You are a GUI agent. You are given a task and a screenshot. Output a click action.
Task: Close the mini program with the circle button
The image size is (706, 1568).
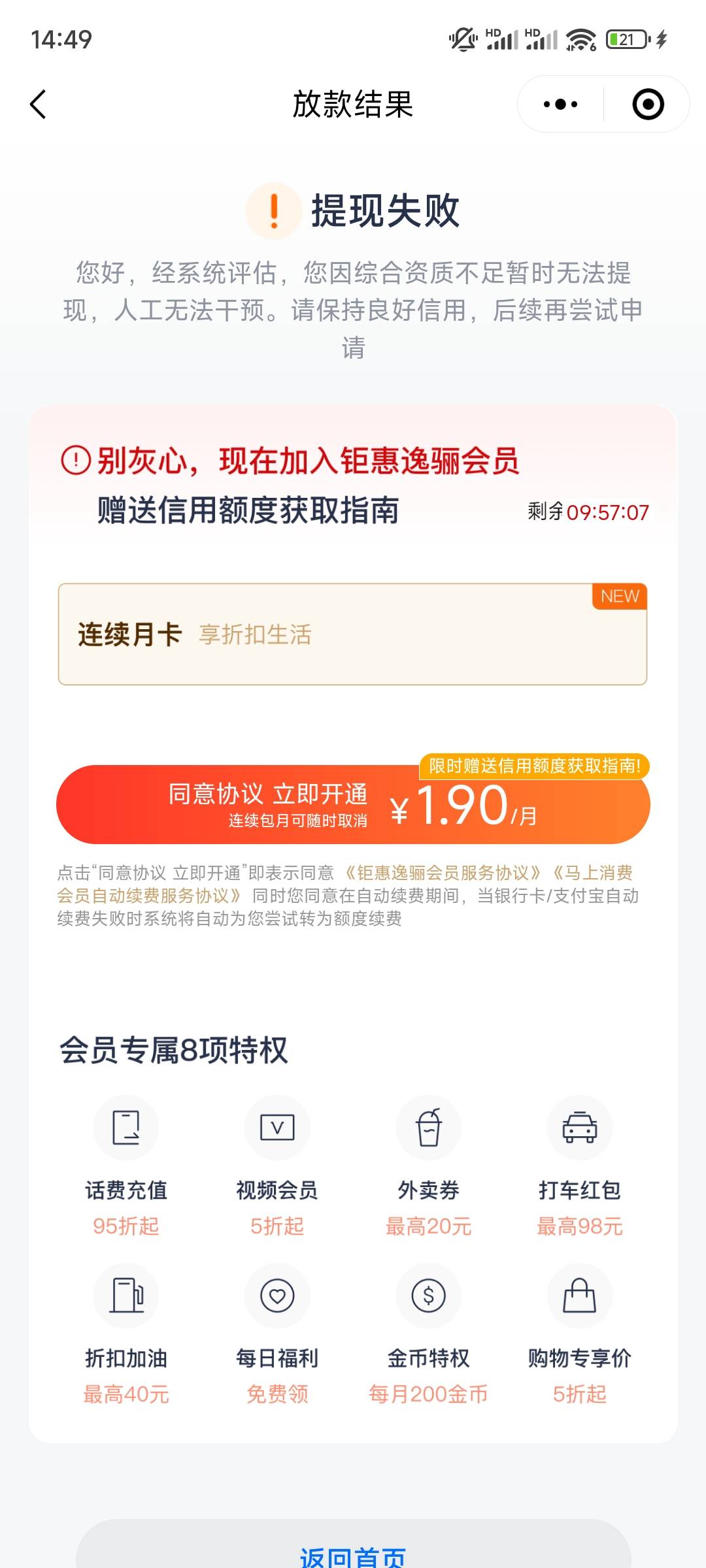(648, 105)
